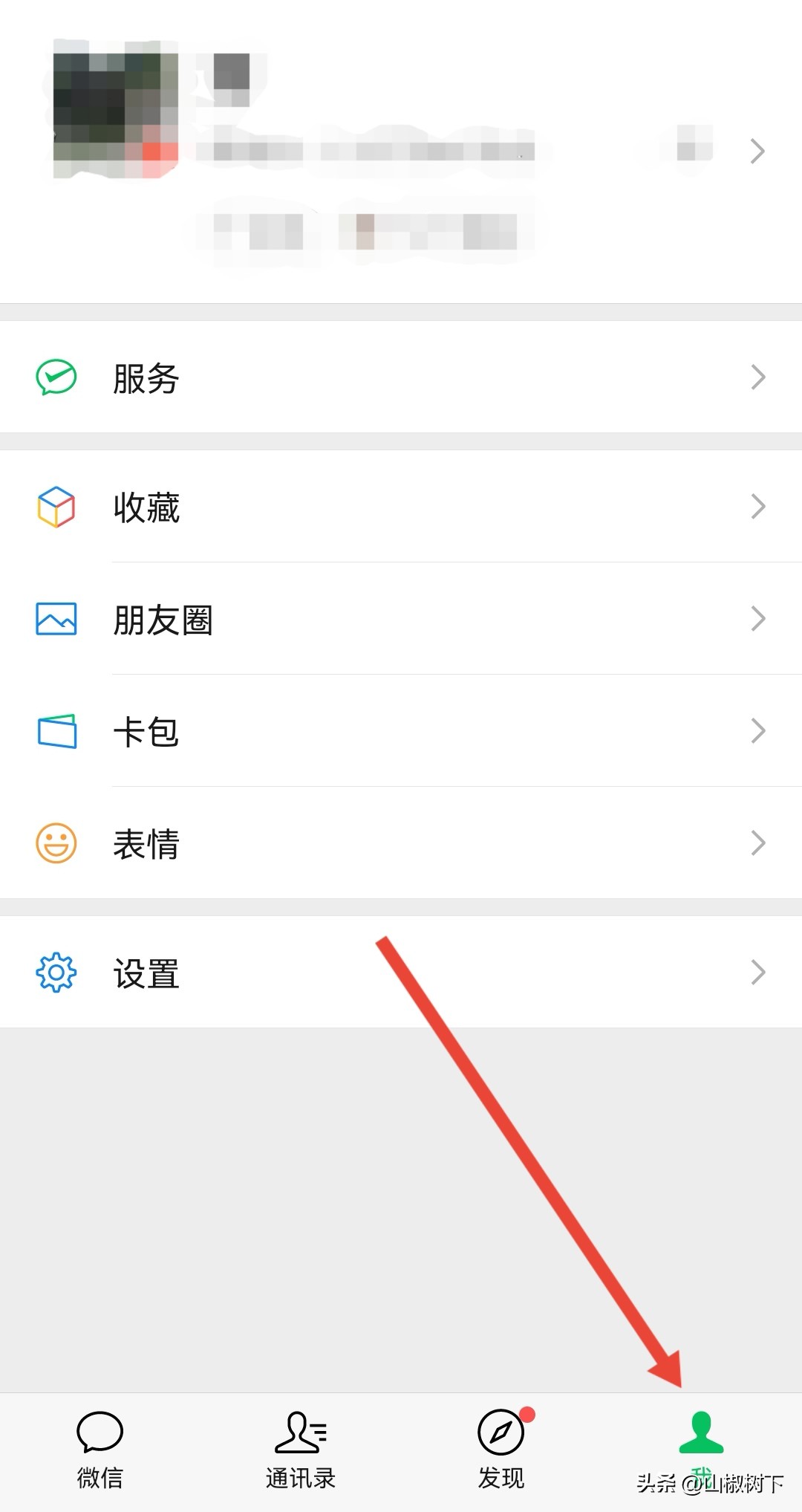Click the blue Settings gear icon
802x1512 pixels.
click(56, 972)
